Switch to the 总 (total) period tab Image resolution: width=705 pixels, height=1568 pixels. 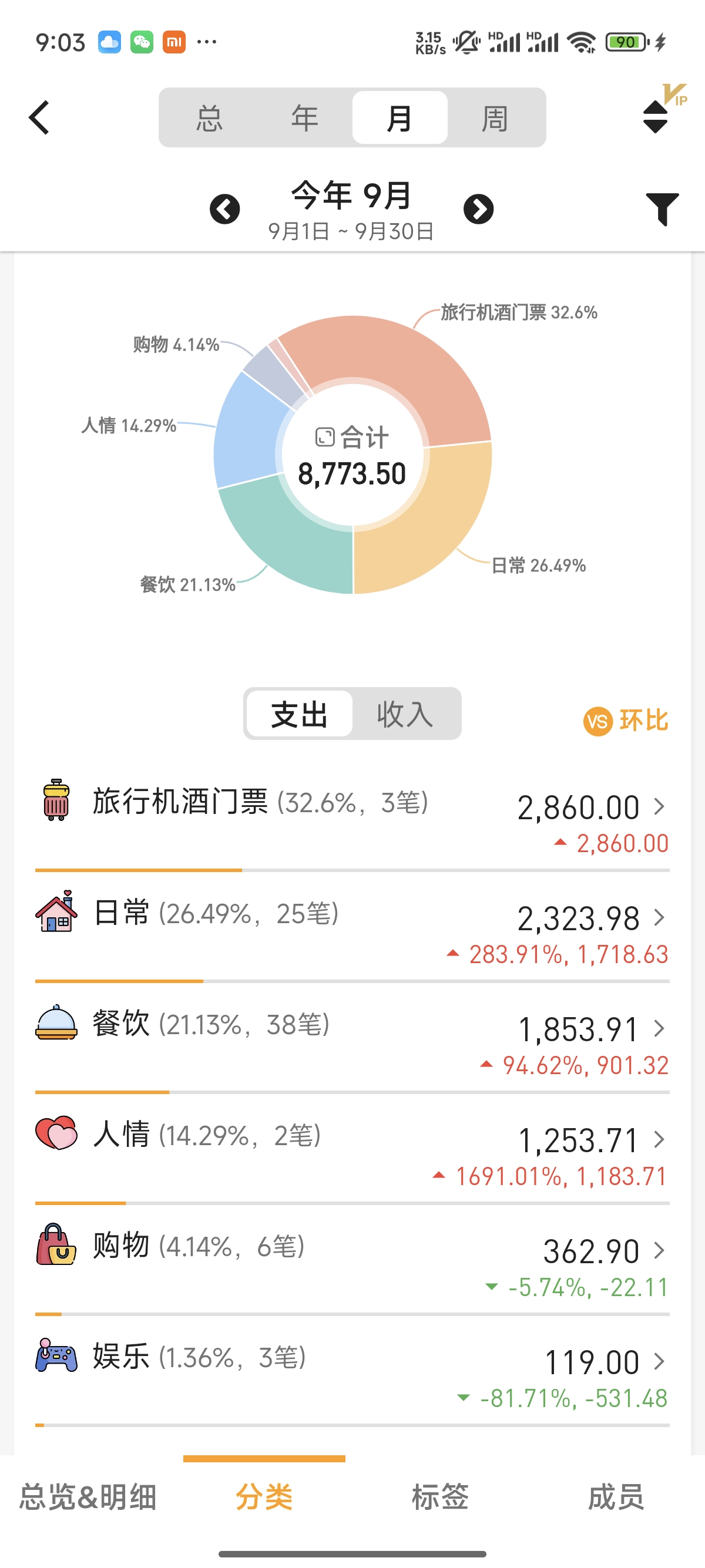coord(209,118)
